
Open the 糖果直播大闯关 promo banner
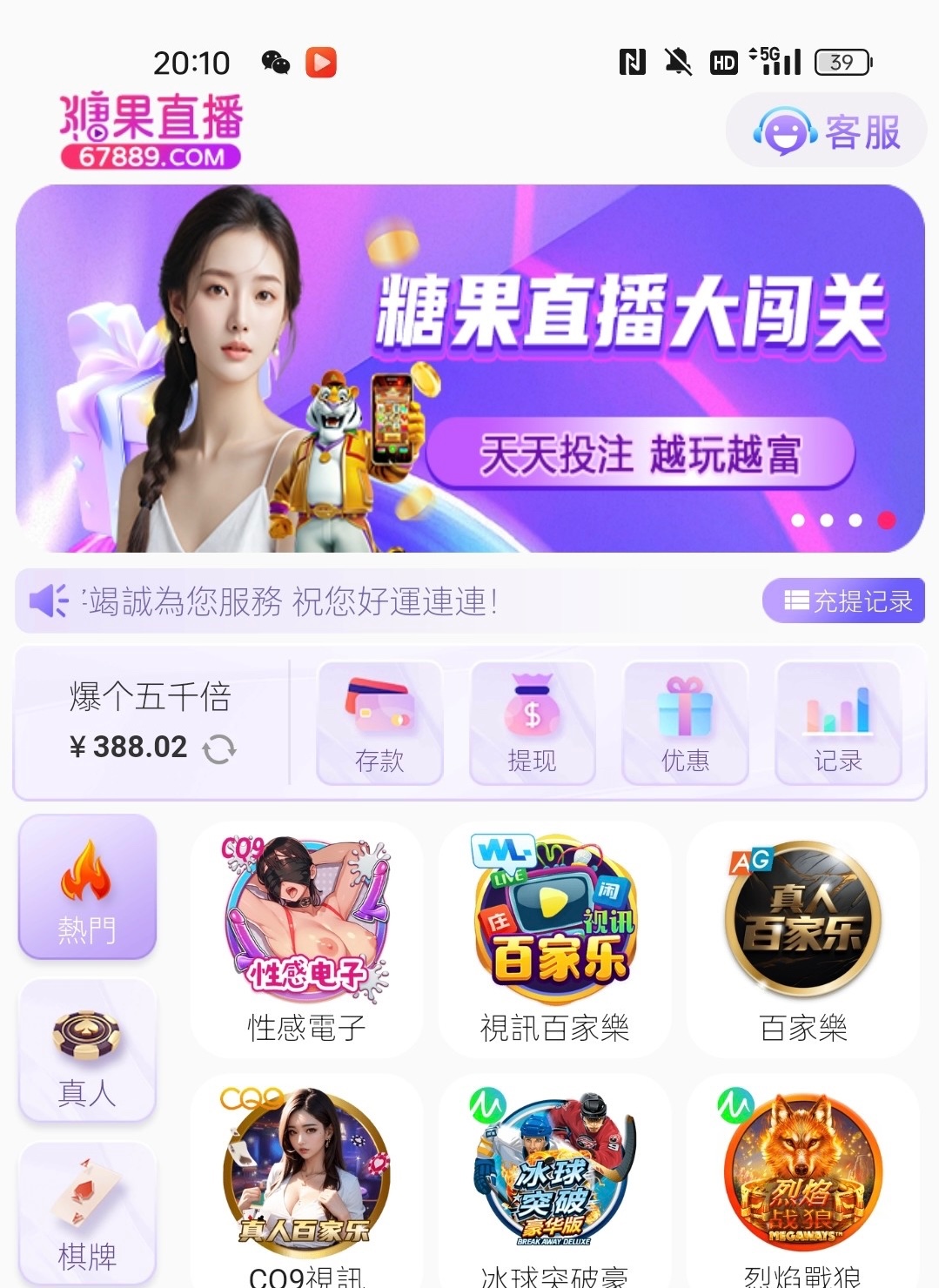[470, 367]
